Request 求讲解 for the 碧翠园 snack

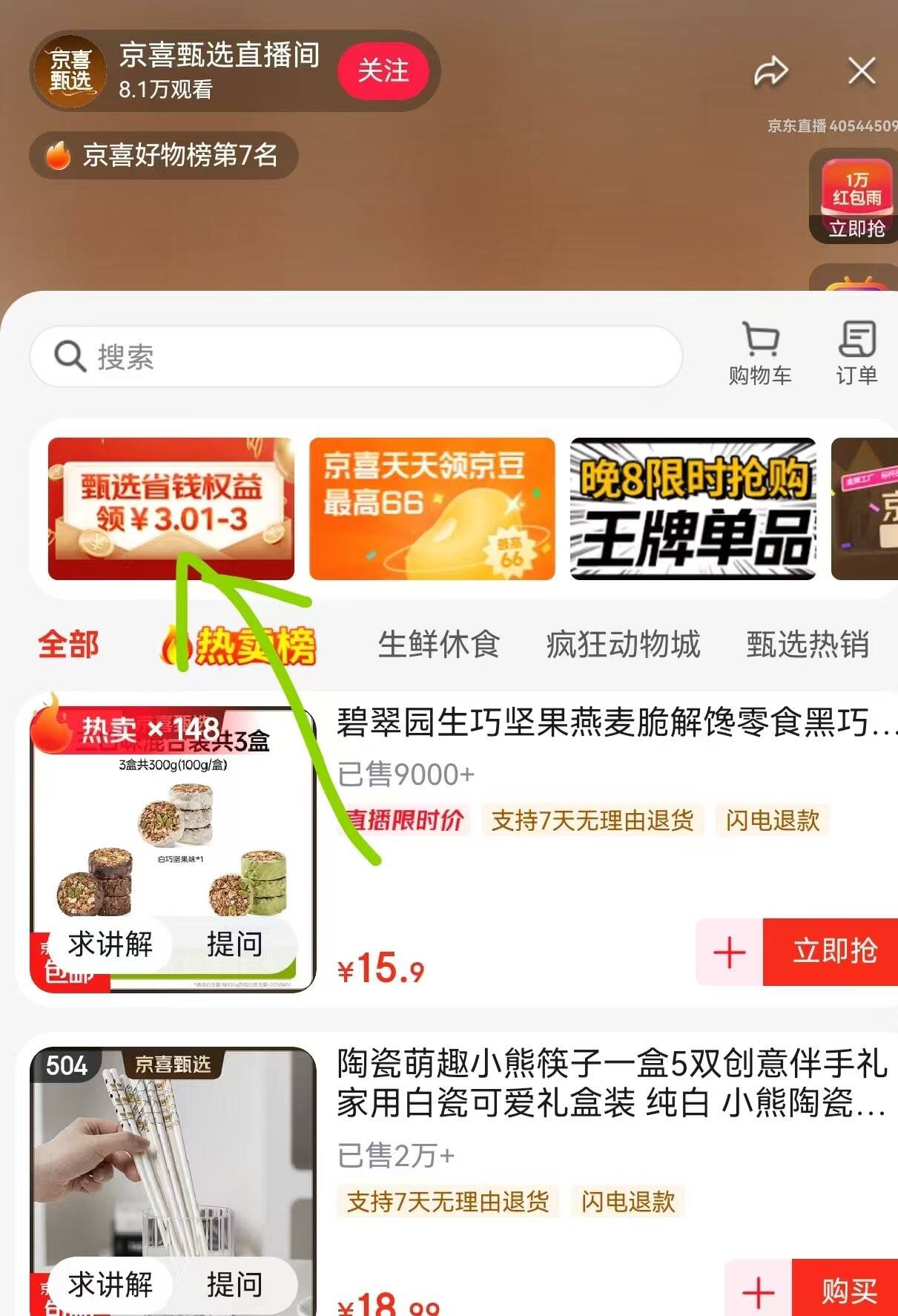pos(110,944)
